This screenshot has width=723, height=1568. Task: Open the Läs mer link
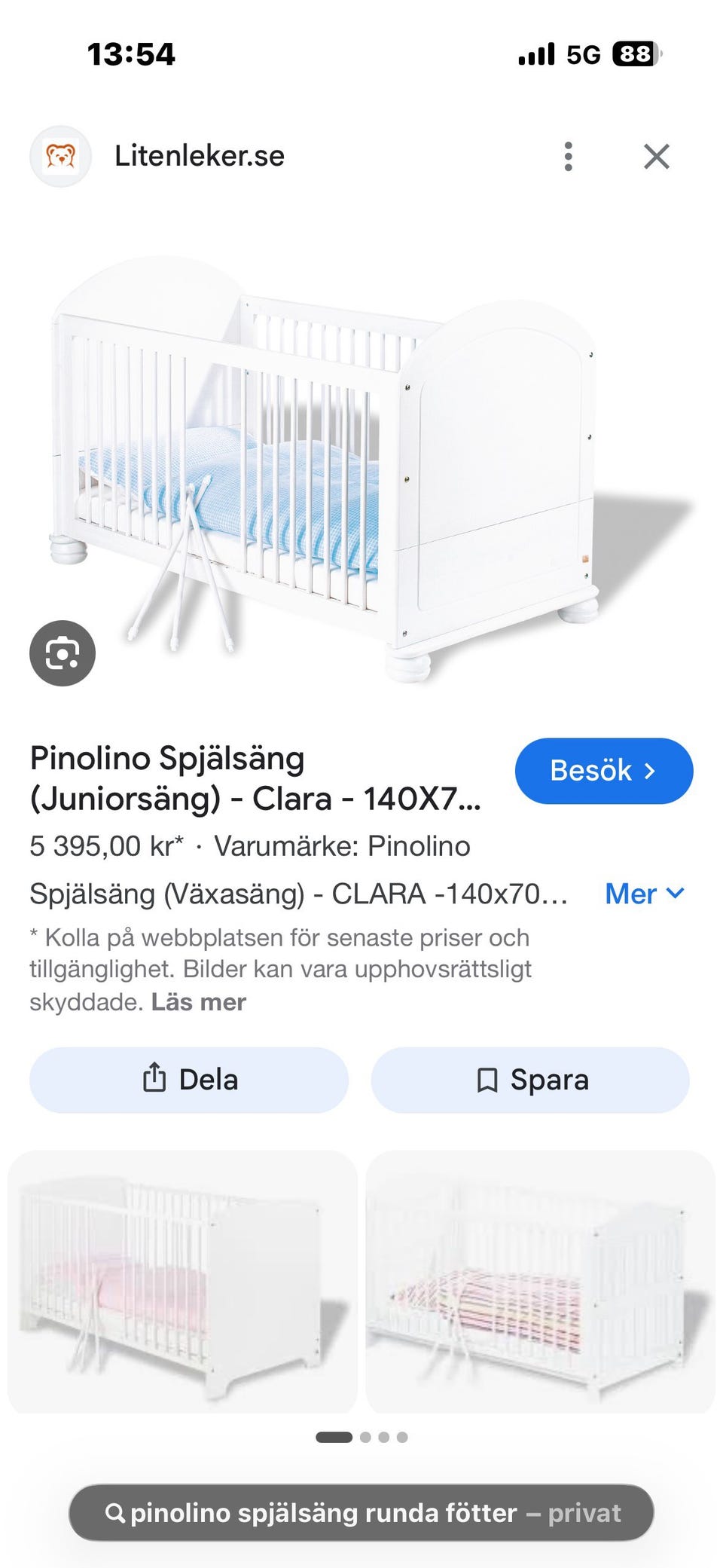(199, 1002)
